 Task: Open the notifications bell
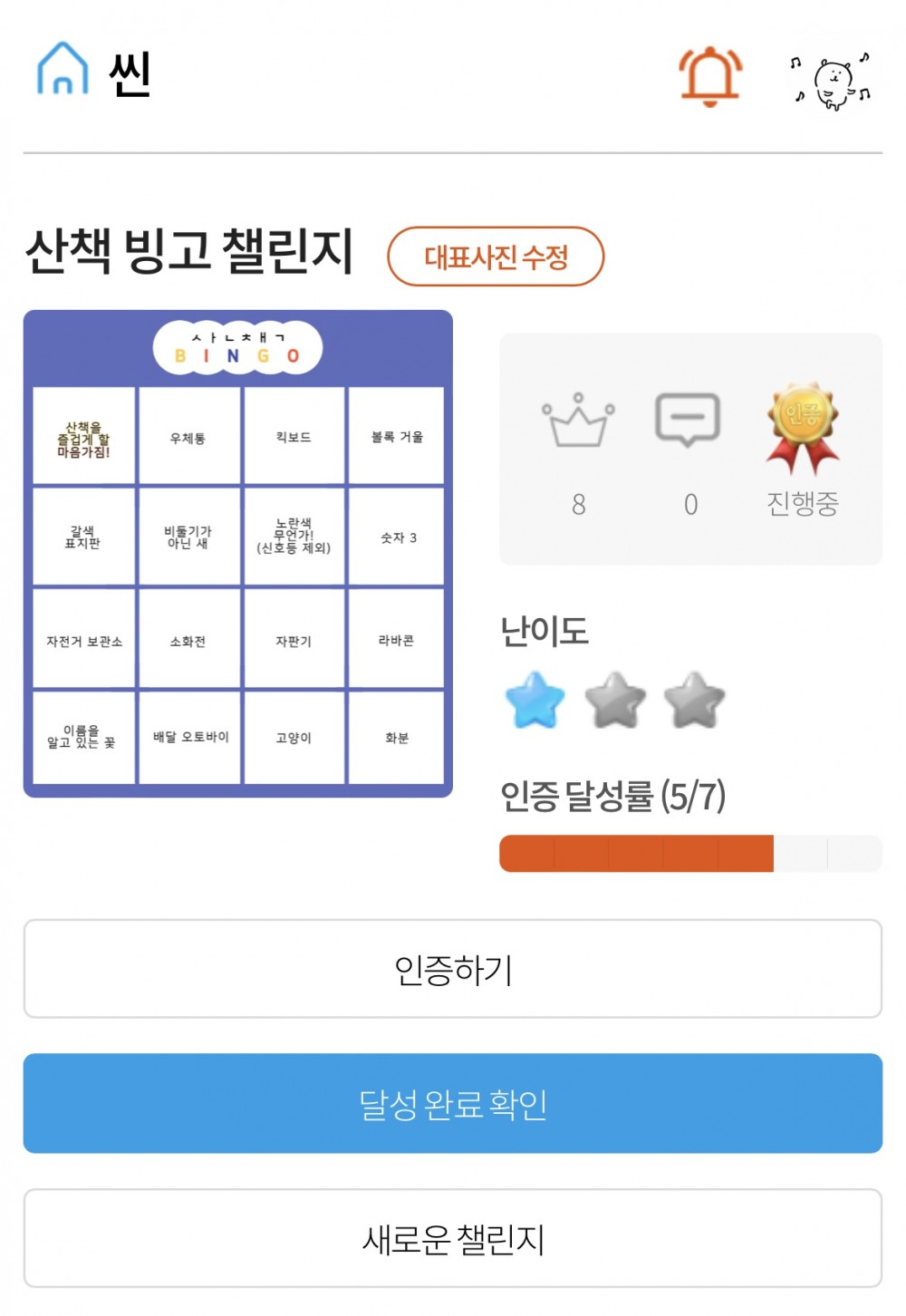[x=710, y=76]
